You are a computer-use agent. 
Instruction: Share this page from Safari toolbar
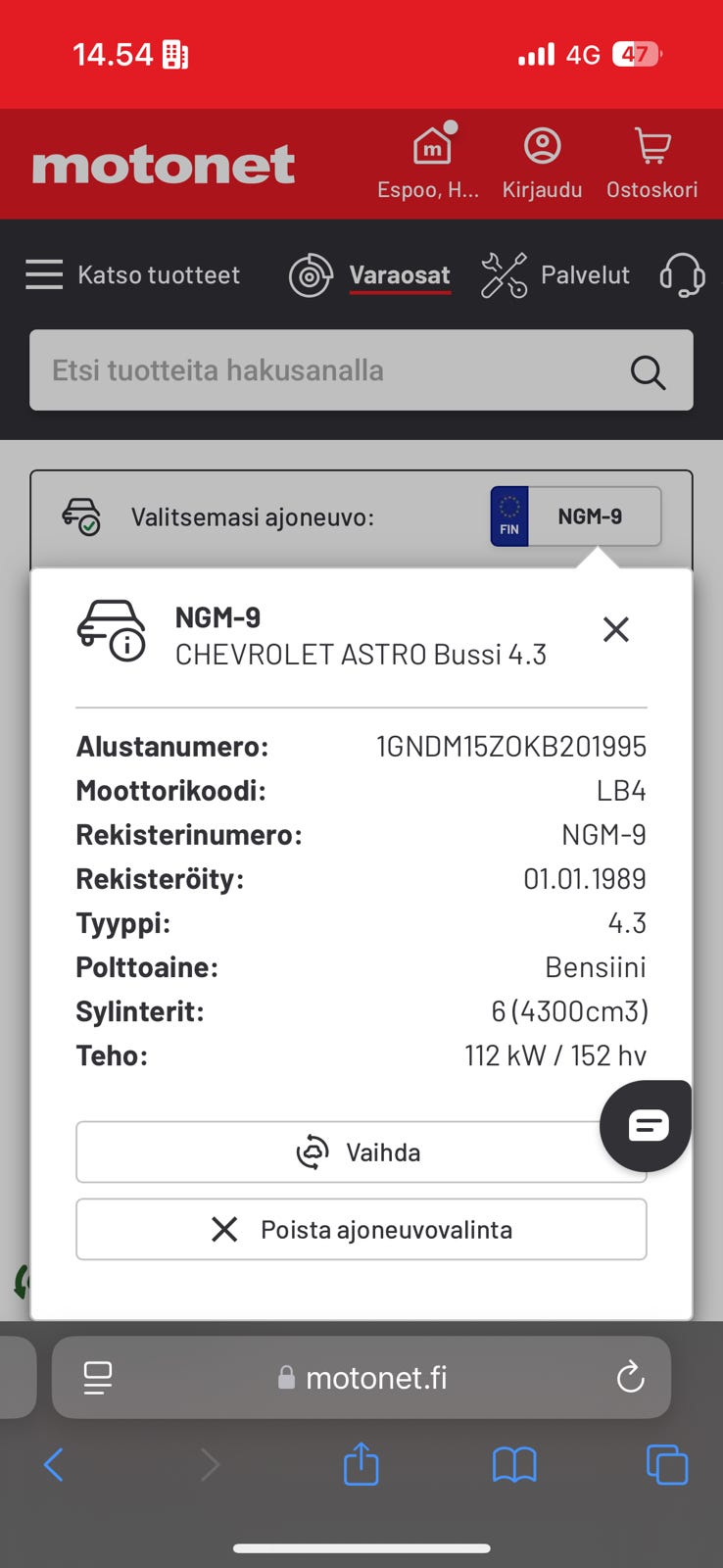point(361,1464)
